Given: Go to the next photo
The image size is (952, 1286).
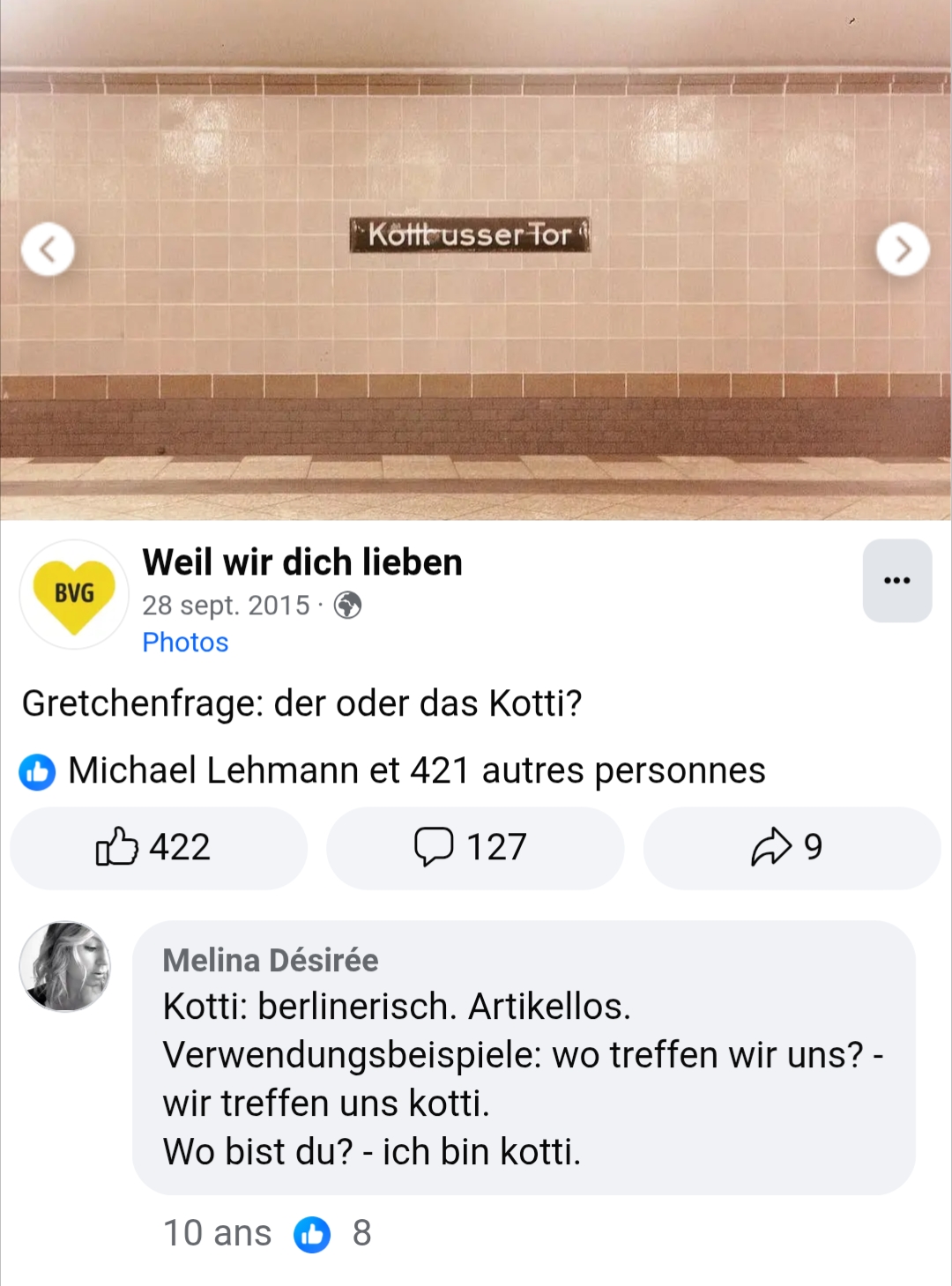Looking at the screenshot, I should point(903,249).
